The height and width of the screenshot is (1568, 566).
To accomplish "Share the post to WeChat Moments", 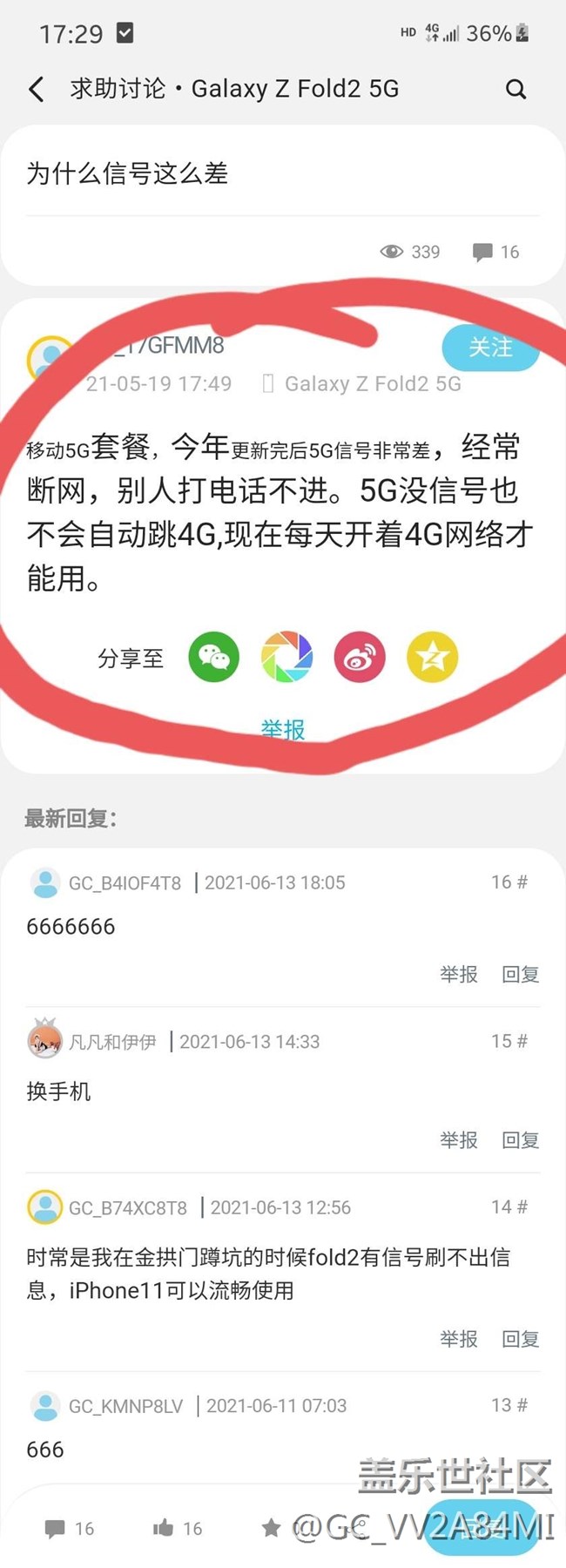I will pos(286,657).
